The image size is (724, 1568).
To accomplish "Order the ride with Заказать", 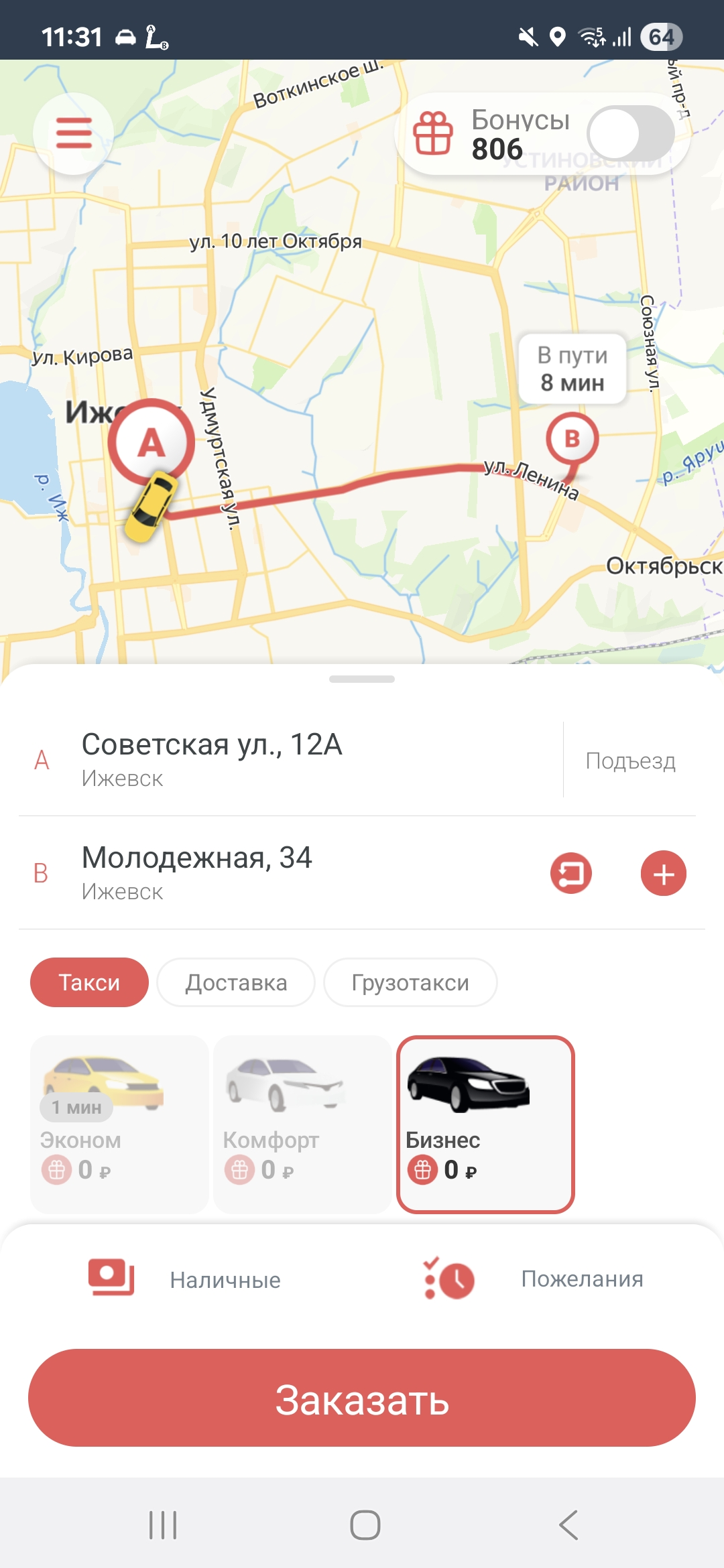I will pyautogui.click(x=362, y=1398).
